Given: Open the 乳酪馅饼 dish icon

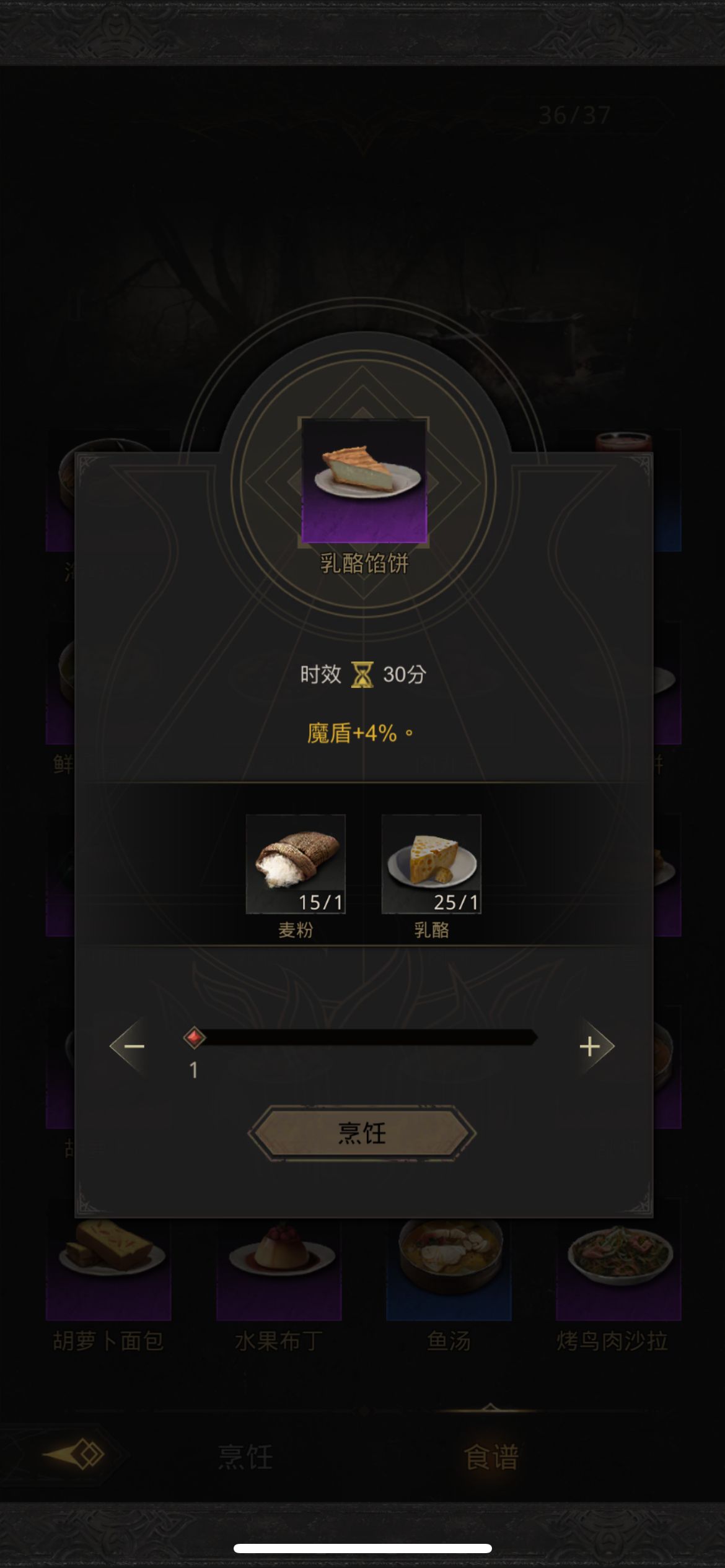Looking at the screenshot, I should (x=364, y=481).
